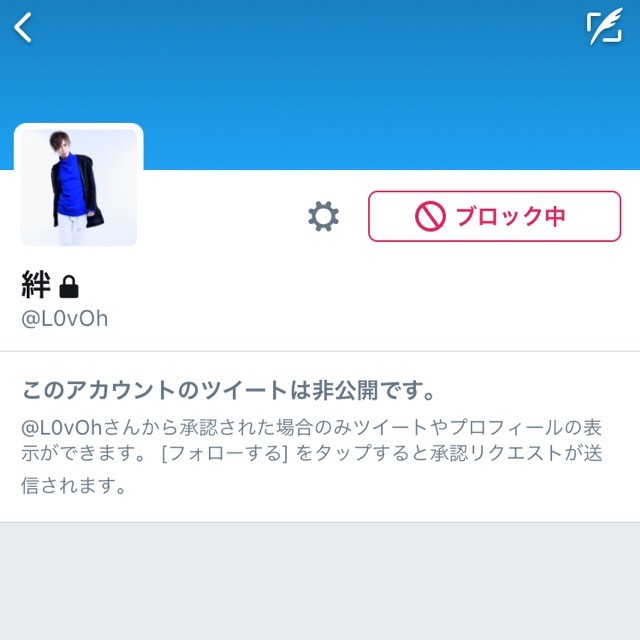Go back using the top-left arrow
This screenshot has width=640, height=640.
point(23,27)
